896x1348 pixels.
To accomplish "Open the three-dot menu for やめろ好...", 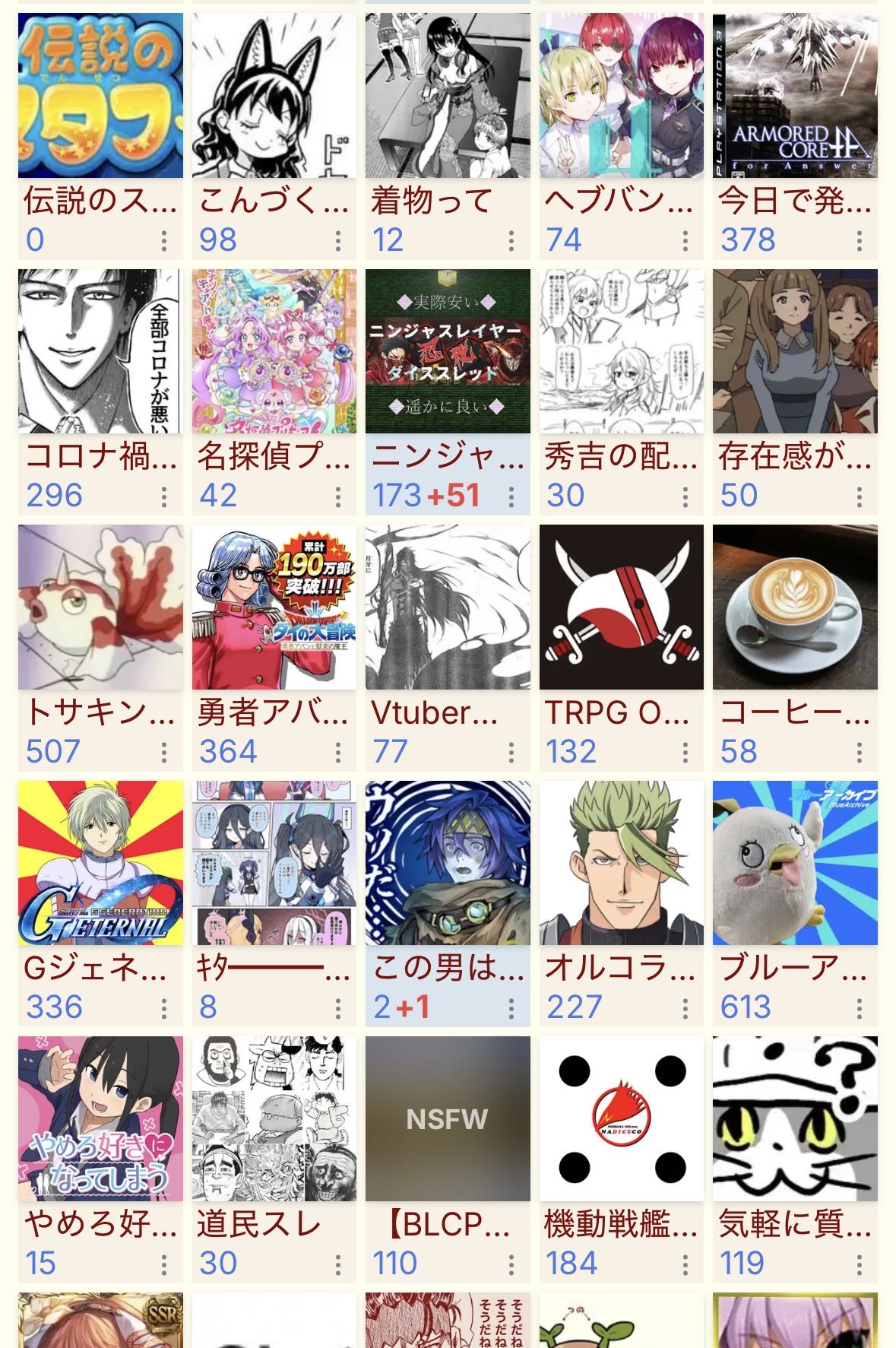I will (164, 1264).
